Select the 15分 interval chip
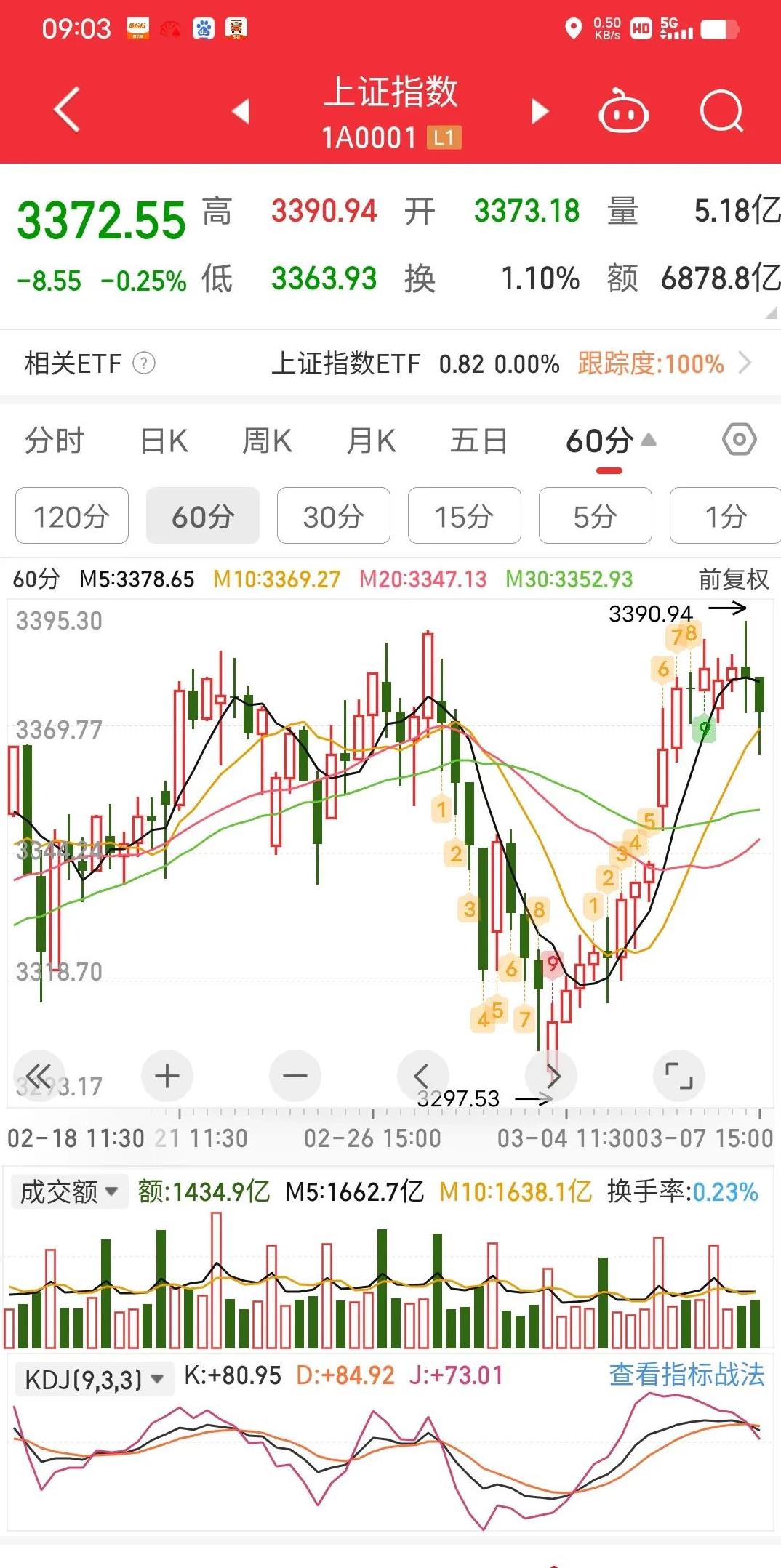Screen dimensions: 781x1568 point(464,516)
